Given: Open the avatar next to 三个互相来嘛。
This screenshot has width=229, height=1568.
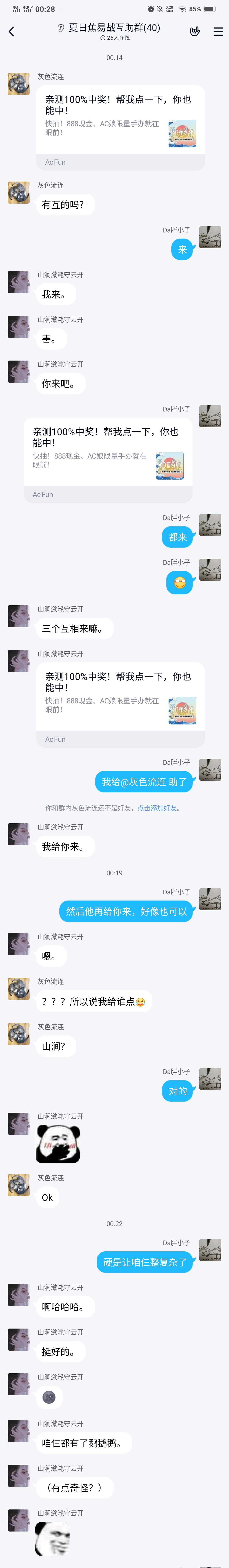Looking at the screenshot, I should click(18, 616).
